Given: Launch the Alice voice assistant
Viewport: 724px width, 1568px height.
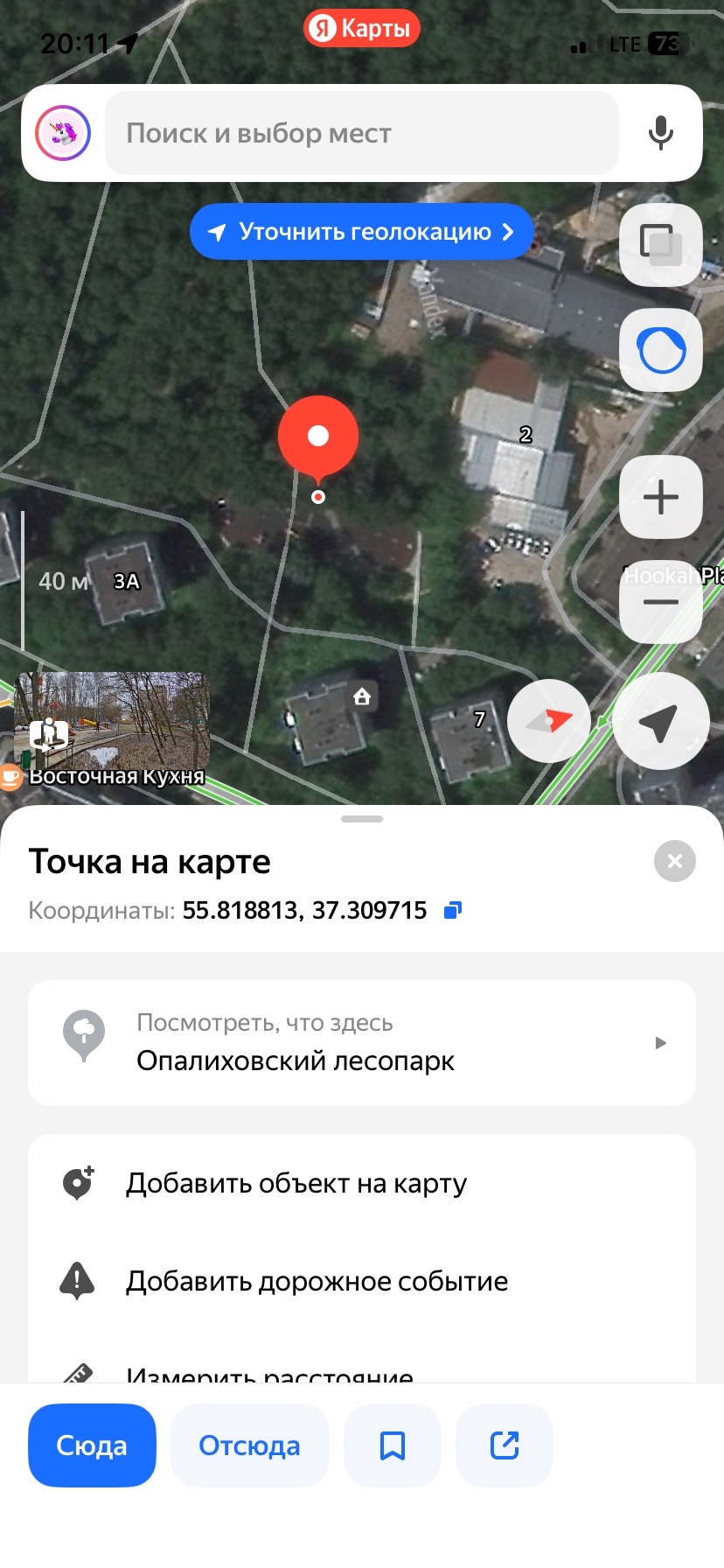Looking at the screenshot, I should pyautogui.click(x=660, y=350).
